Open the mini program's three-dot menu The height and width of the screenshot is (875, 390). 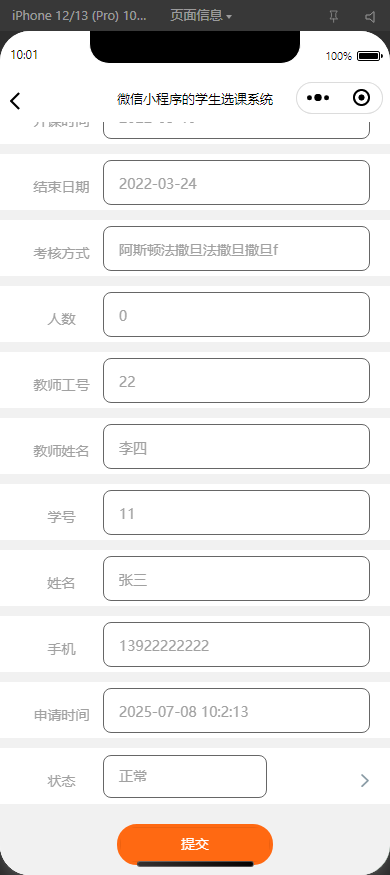pyautogui.click(x=318, y=98)
